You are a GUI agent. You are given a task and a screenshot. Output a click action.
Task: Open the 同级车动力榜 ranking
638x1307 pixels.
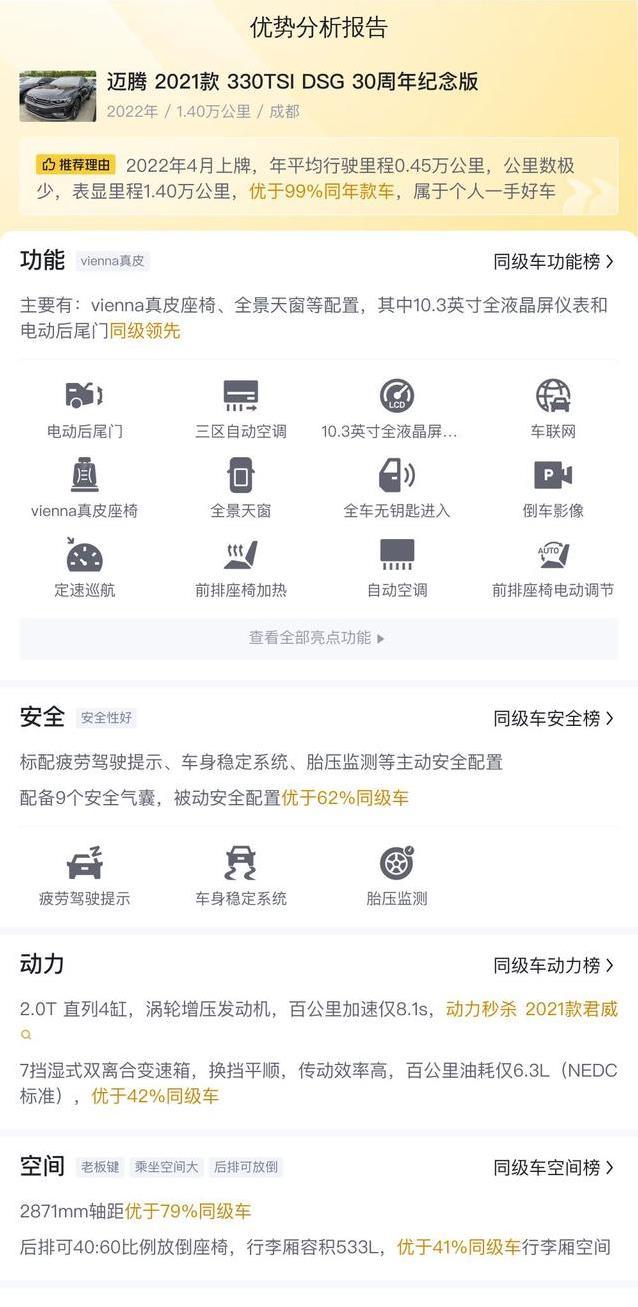point(554,965)
